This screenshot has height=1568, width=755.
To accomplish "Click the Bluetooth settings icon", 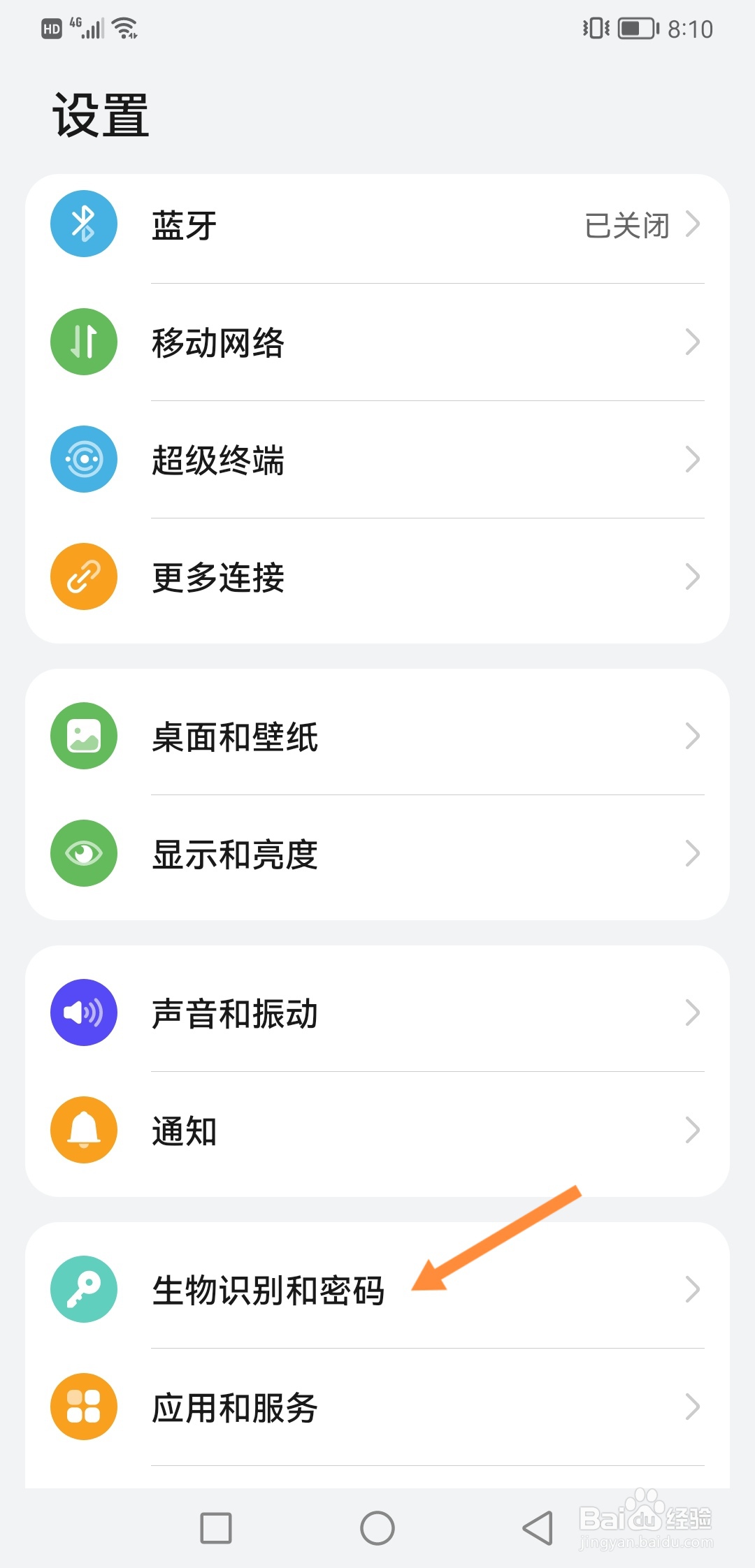I will [83, 224].
